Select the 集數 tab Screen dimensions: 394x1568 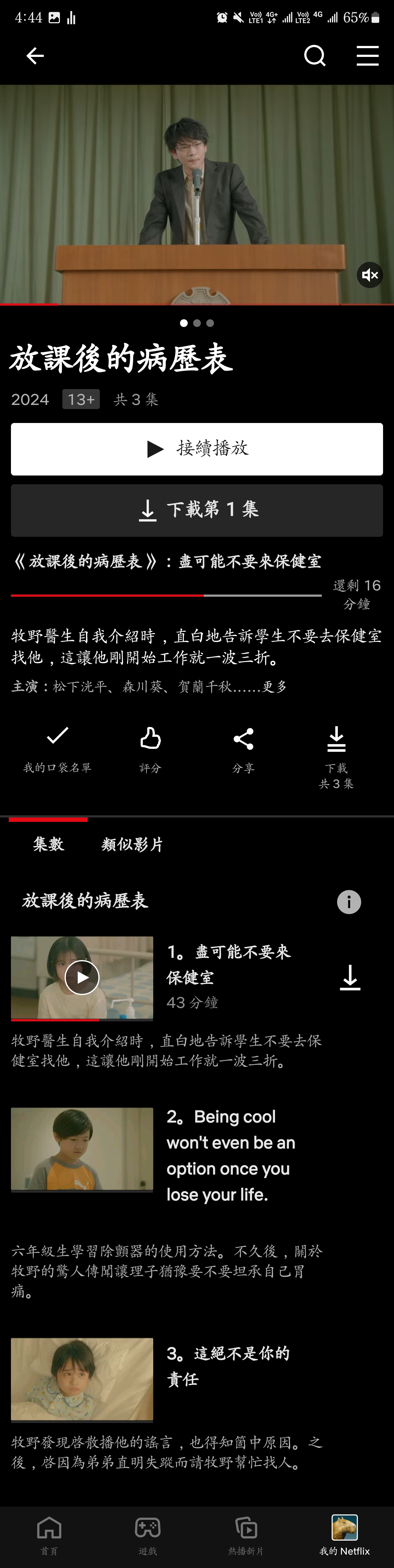coord(48,844)
